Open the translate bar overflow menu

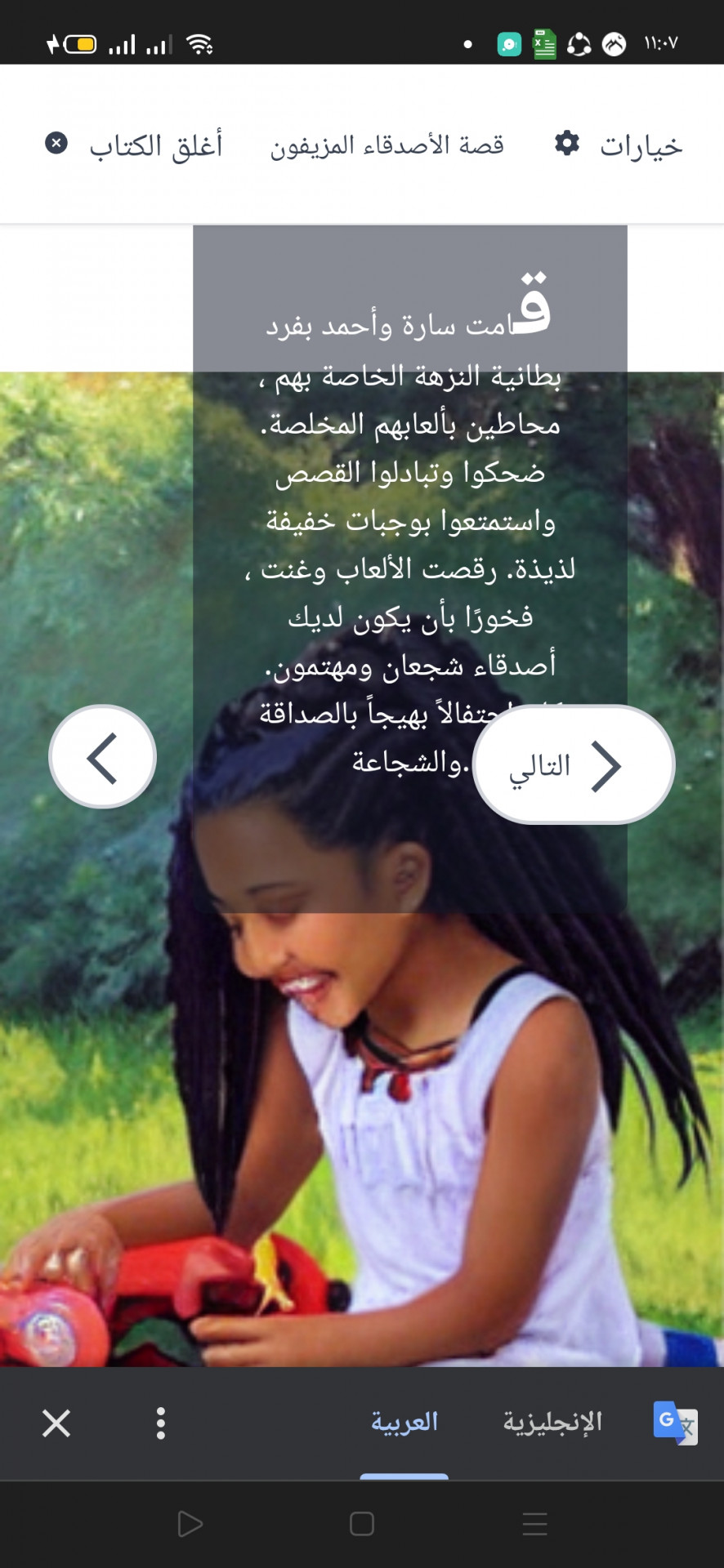[161, 1423]
